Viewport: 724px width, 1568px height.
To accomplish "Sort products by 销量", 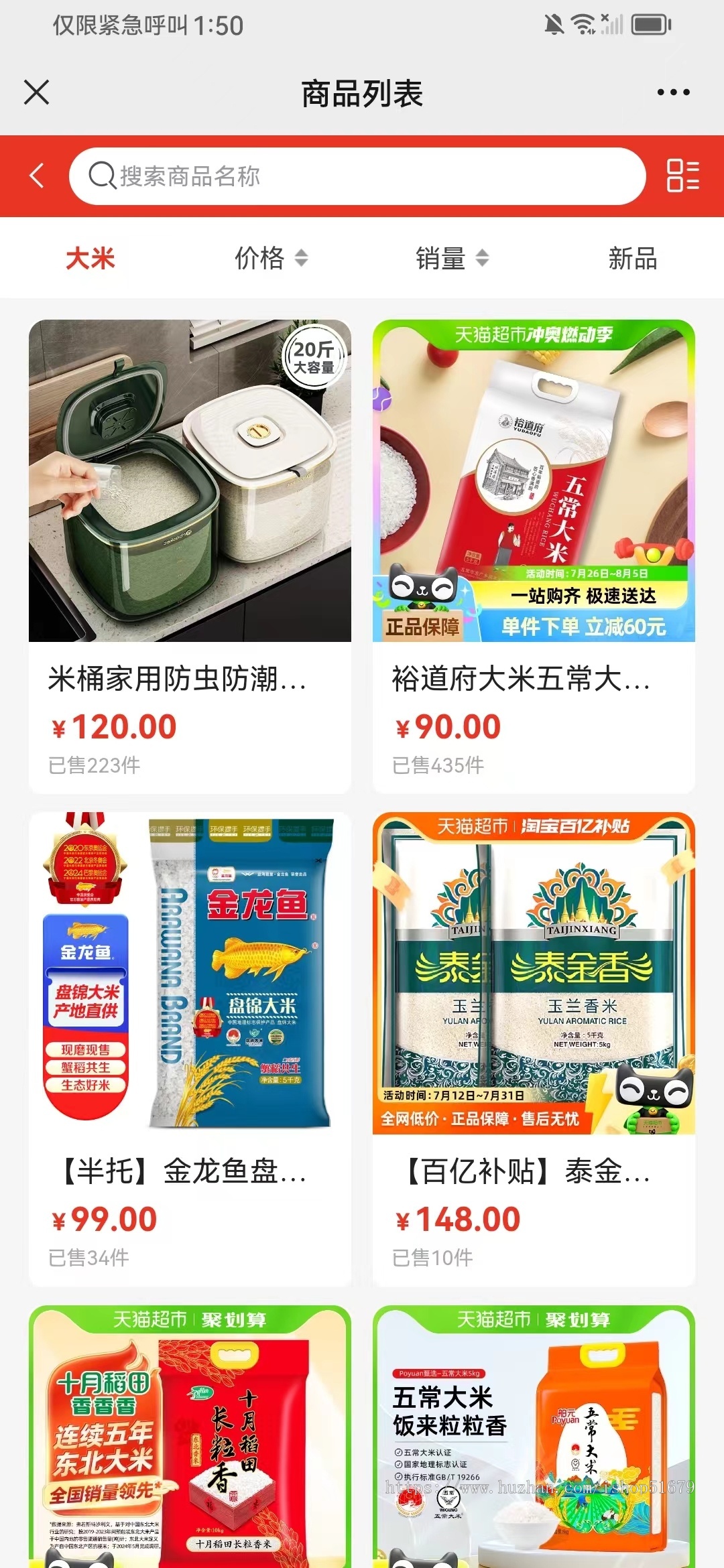I will click(452, 258).
